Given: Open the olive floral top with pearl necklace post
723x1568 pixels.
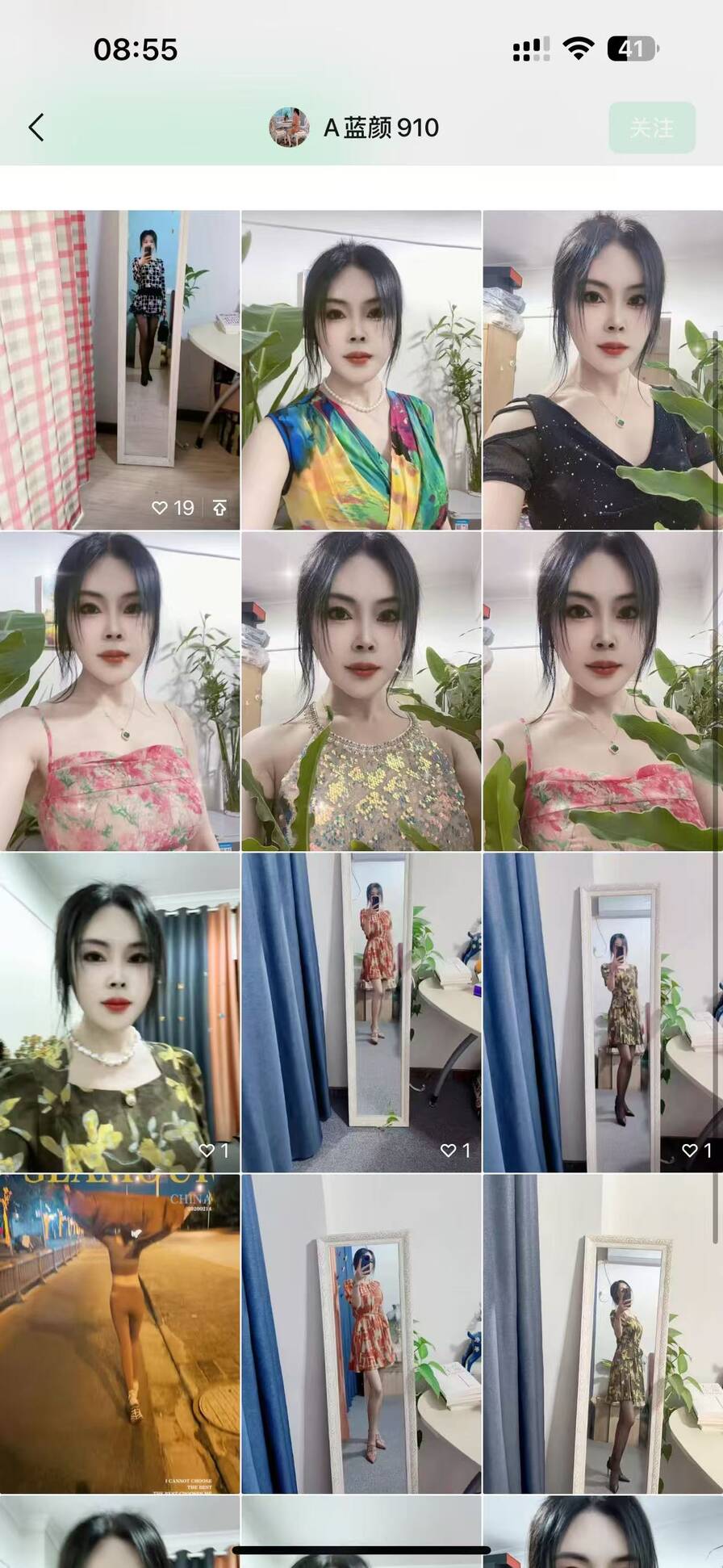Looking at the screenshot, I should point(119,1012).
